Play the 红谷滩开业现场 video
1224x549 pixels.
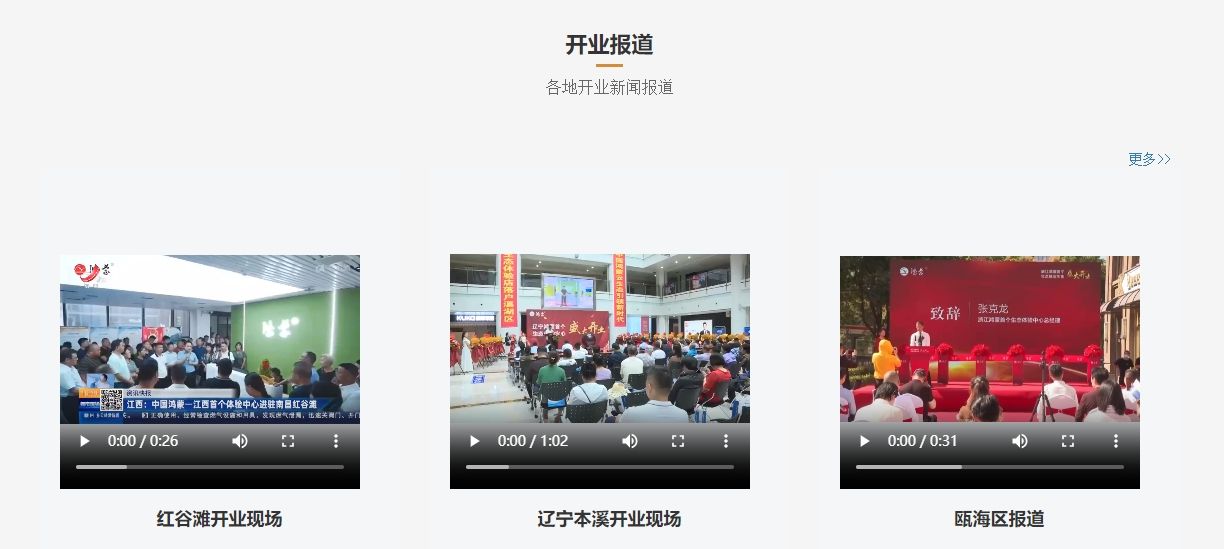(x=84, y=441)
